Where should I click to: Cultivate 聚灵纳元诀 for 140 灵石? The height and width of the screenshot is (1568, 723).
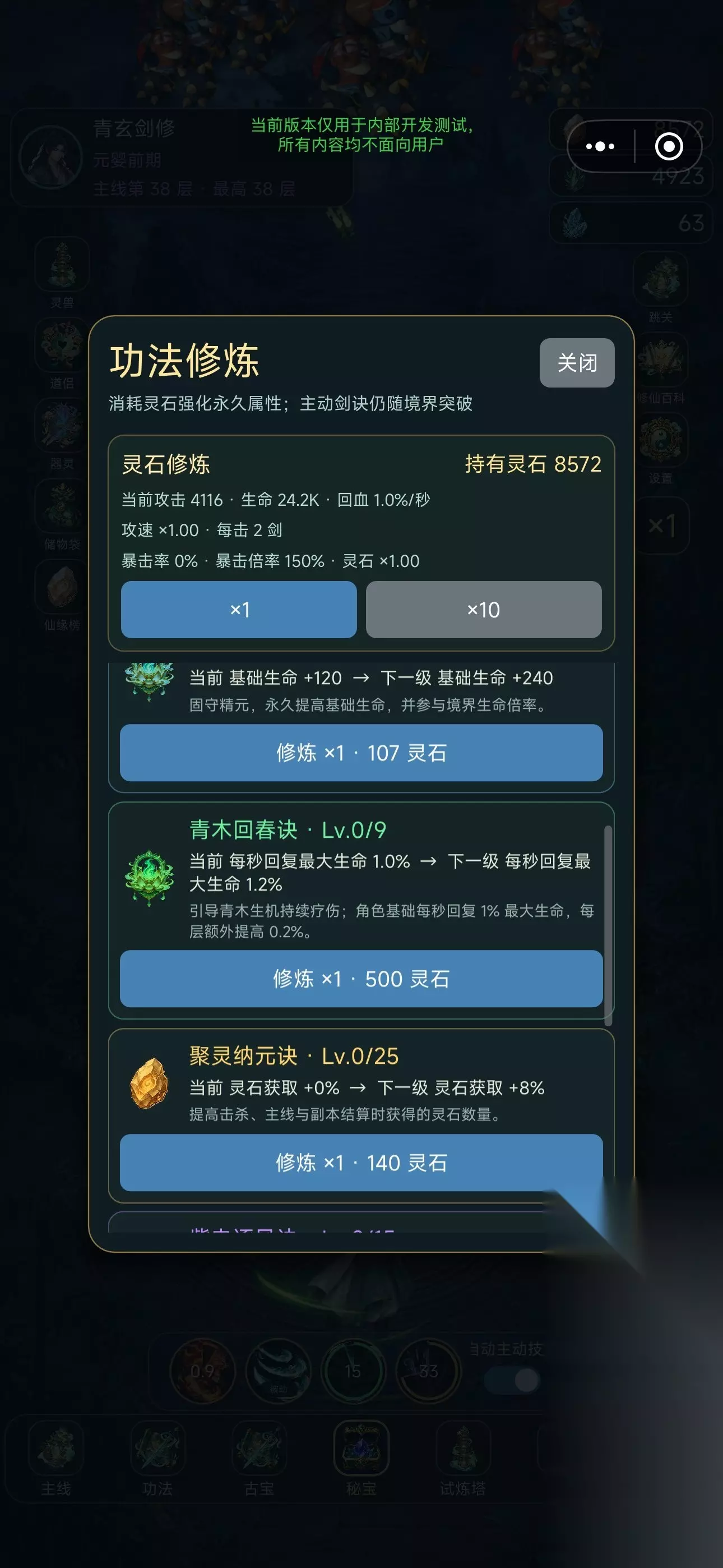click(361, 1163)
